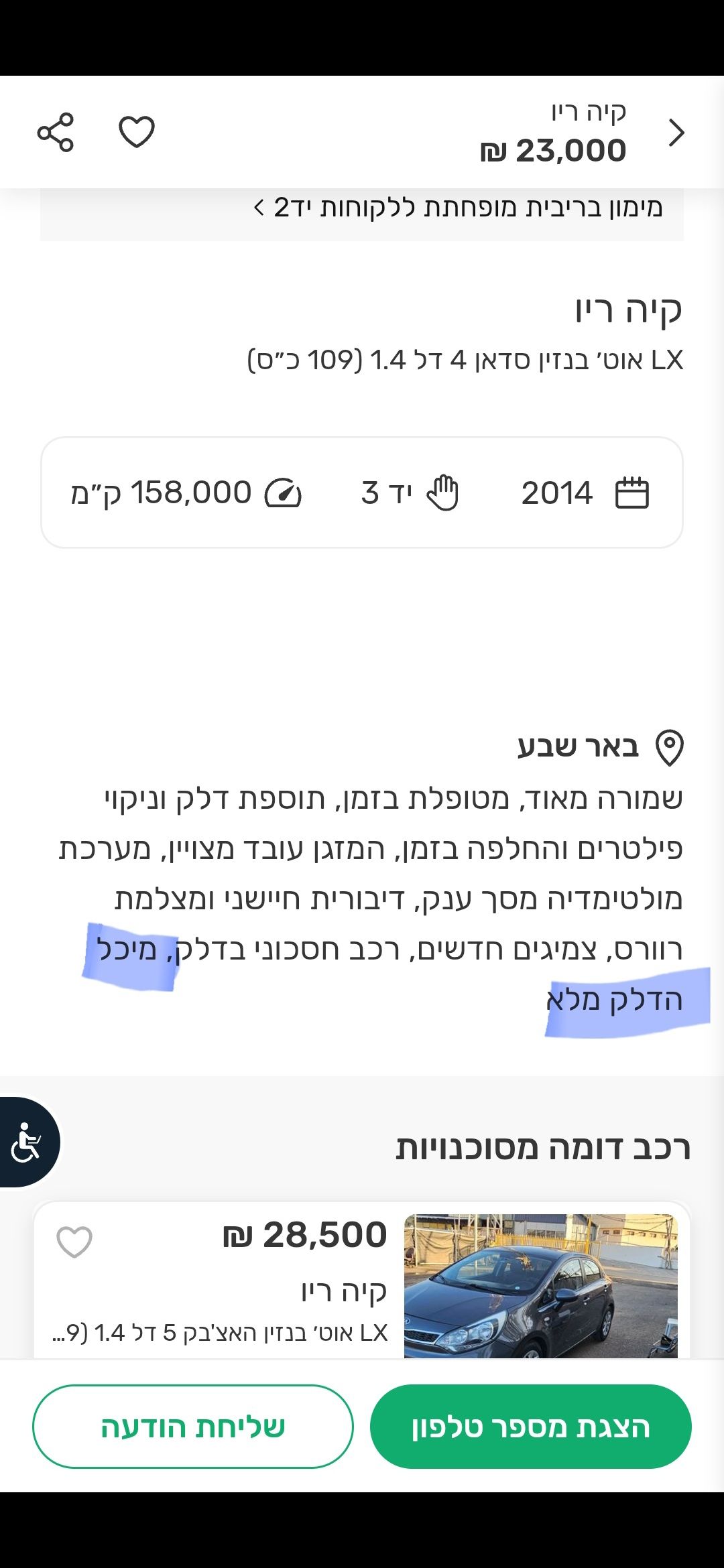
Task: Share this Kia Rio listing
Action: (55, 132)
